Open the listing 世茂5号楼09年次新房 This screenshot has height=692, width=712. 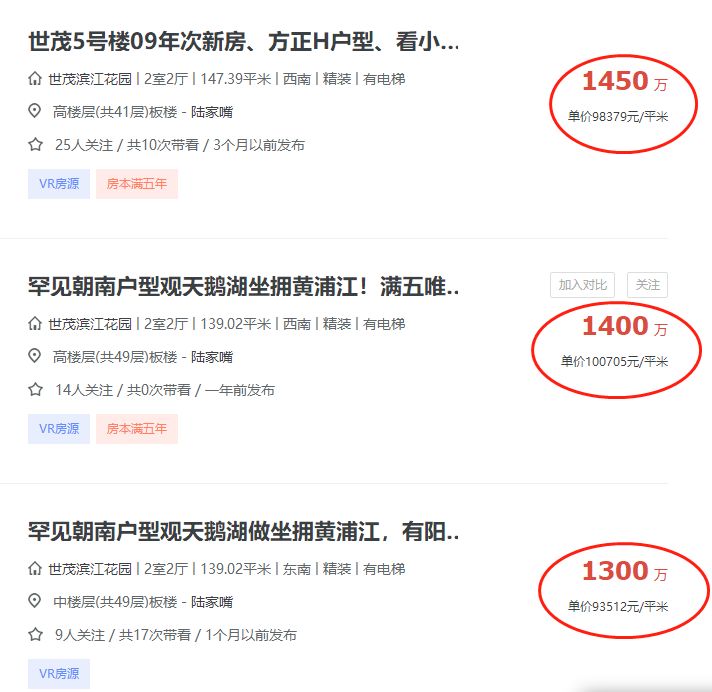(244, 42)
